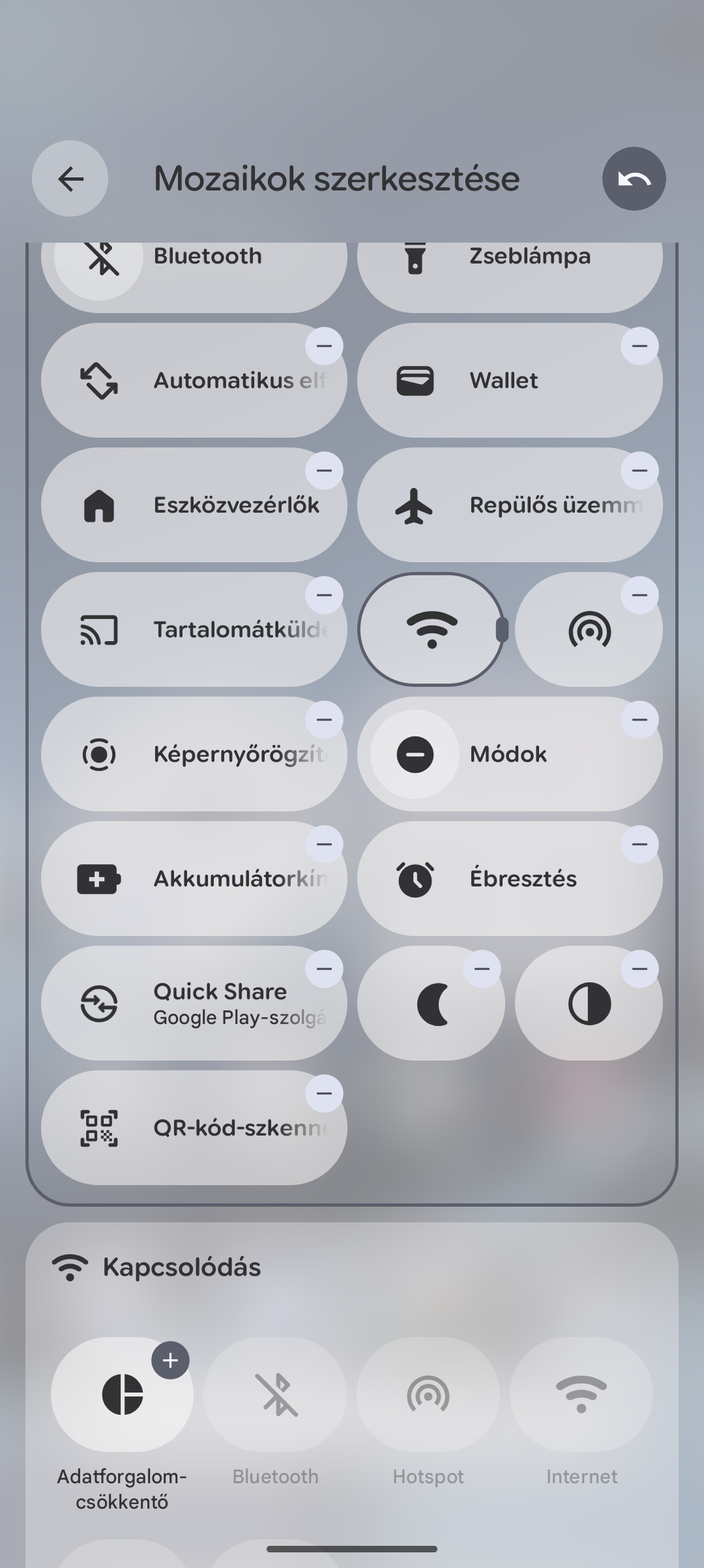Screen dimensions: 704x1568
Task: Select the Zseblámpa tile
Action: 510,267
